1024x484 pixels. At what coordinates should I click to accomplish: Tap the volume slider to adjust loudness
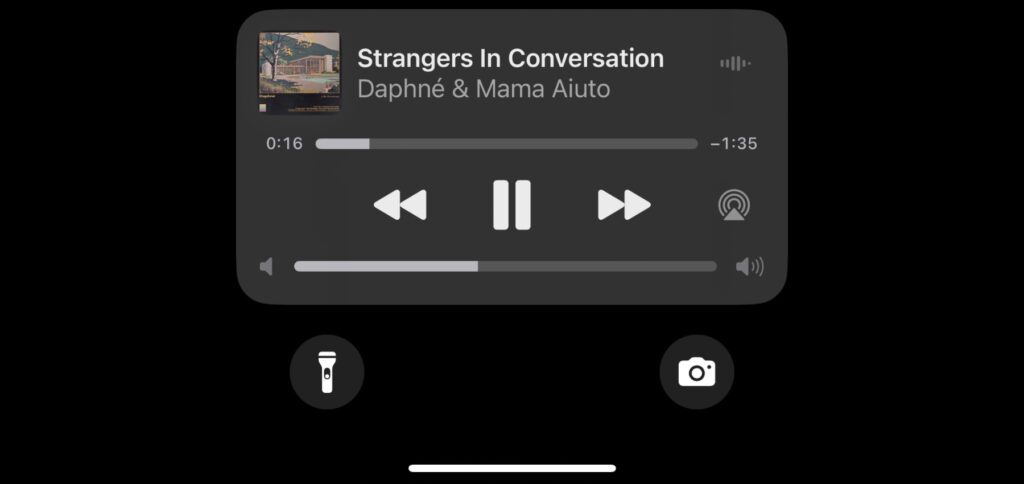[505, 266]
